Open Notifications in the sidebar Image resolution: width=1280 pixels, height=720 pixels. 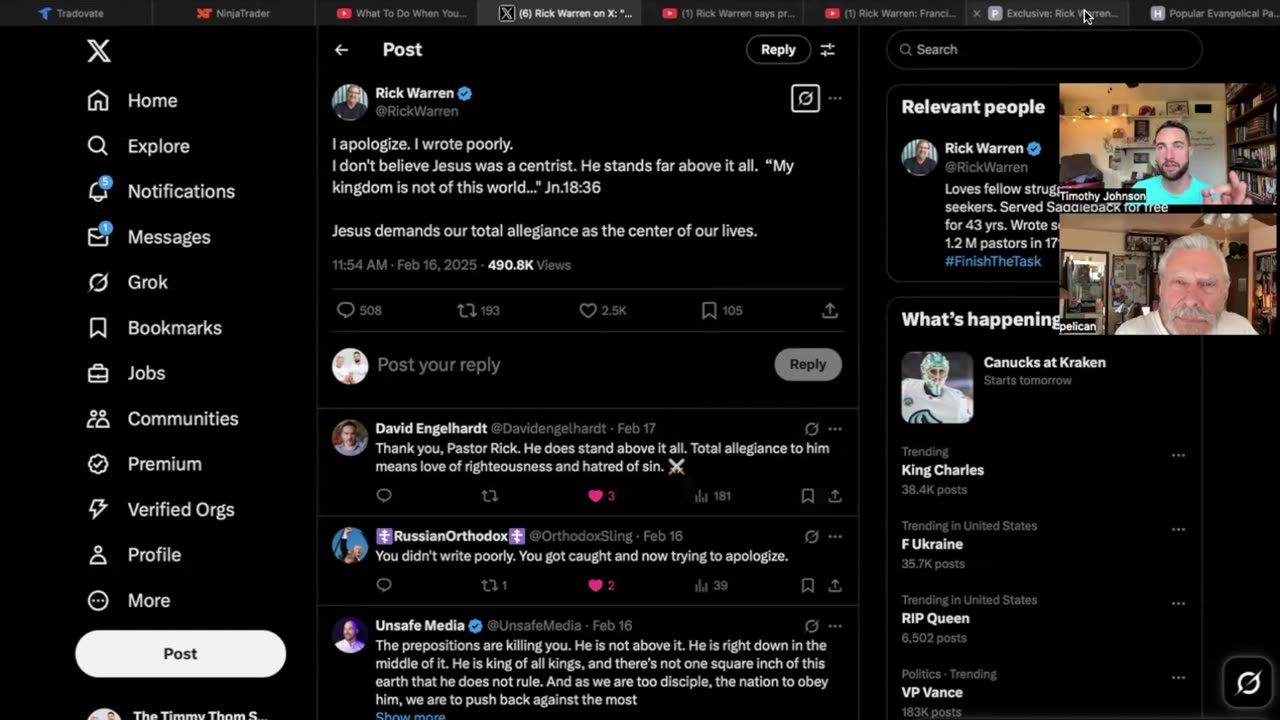point(180,191)
